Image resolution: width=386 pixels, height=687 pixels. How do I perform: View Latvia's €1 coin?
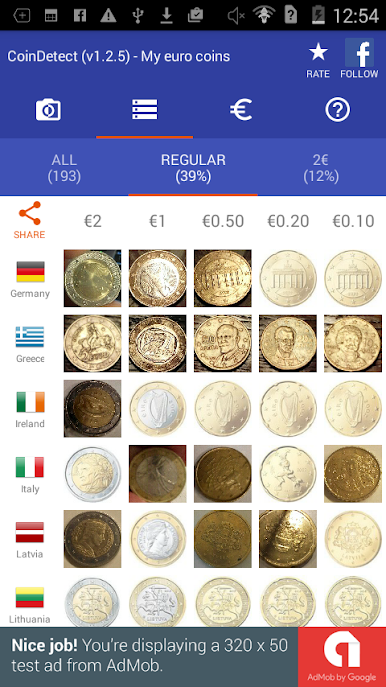point(158,539)
